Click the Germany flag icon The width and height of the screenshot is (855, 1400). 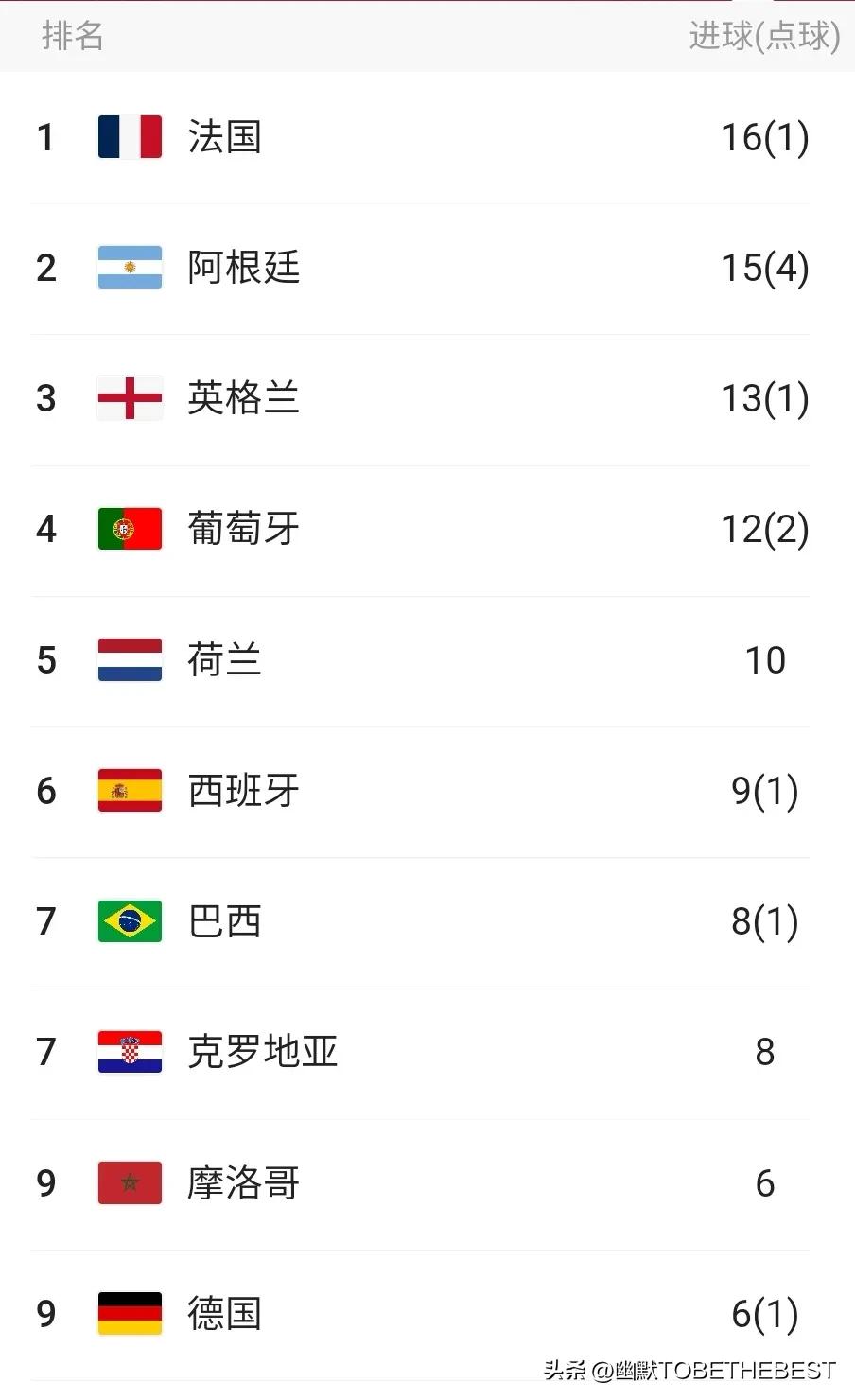(x=130, y=1313)
